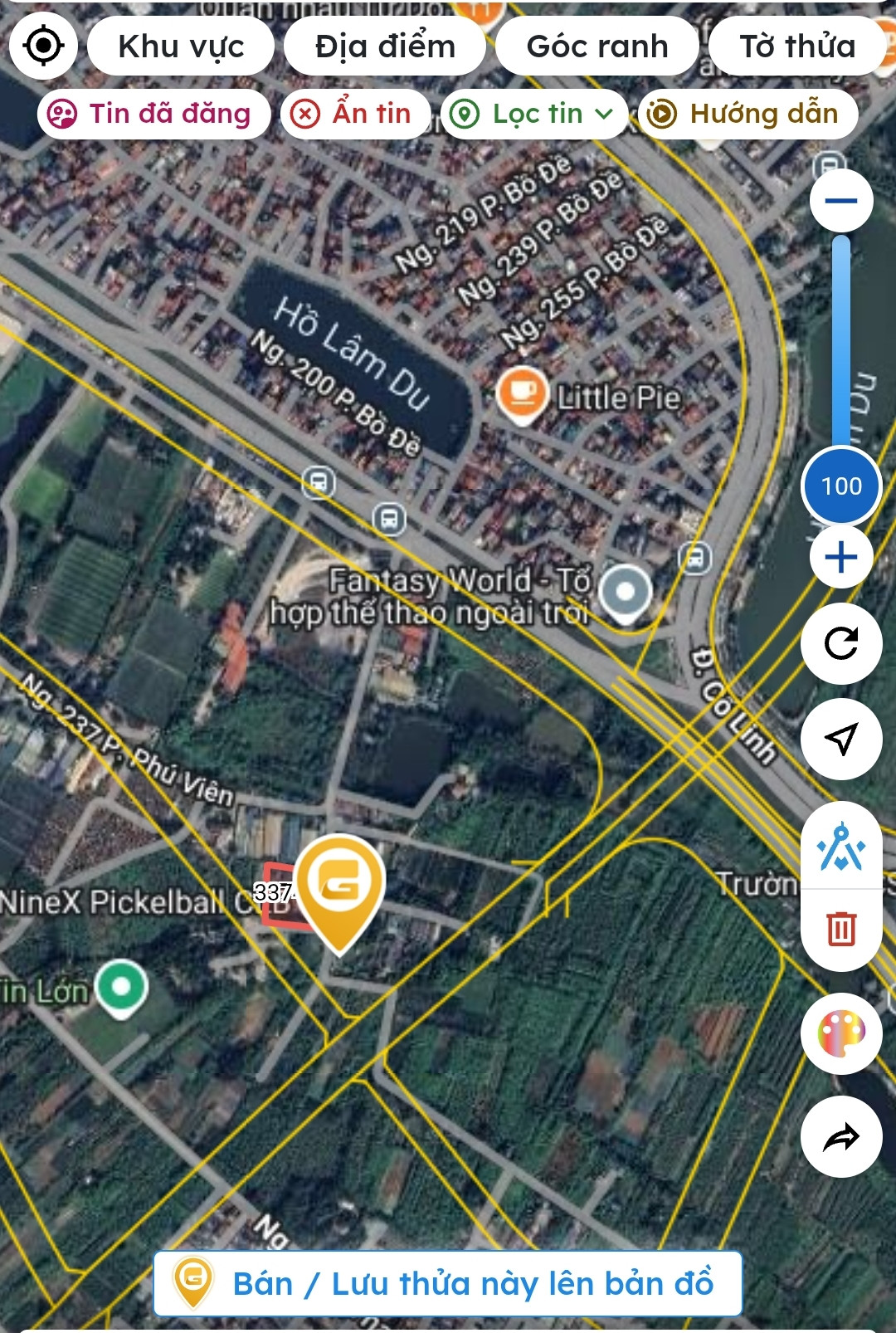Tap Bán / Lưu thửa này lên bản đồ
The height and width of the screenshot is (1333, 896).
(448, 1283)
